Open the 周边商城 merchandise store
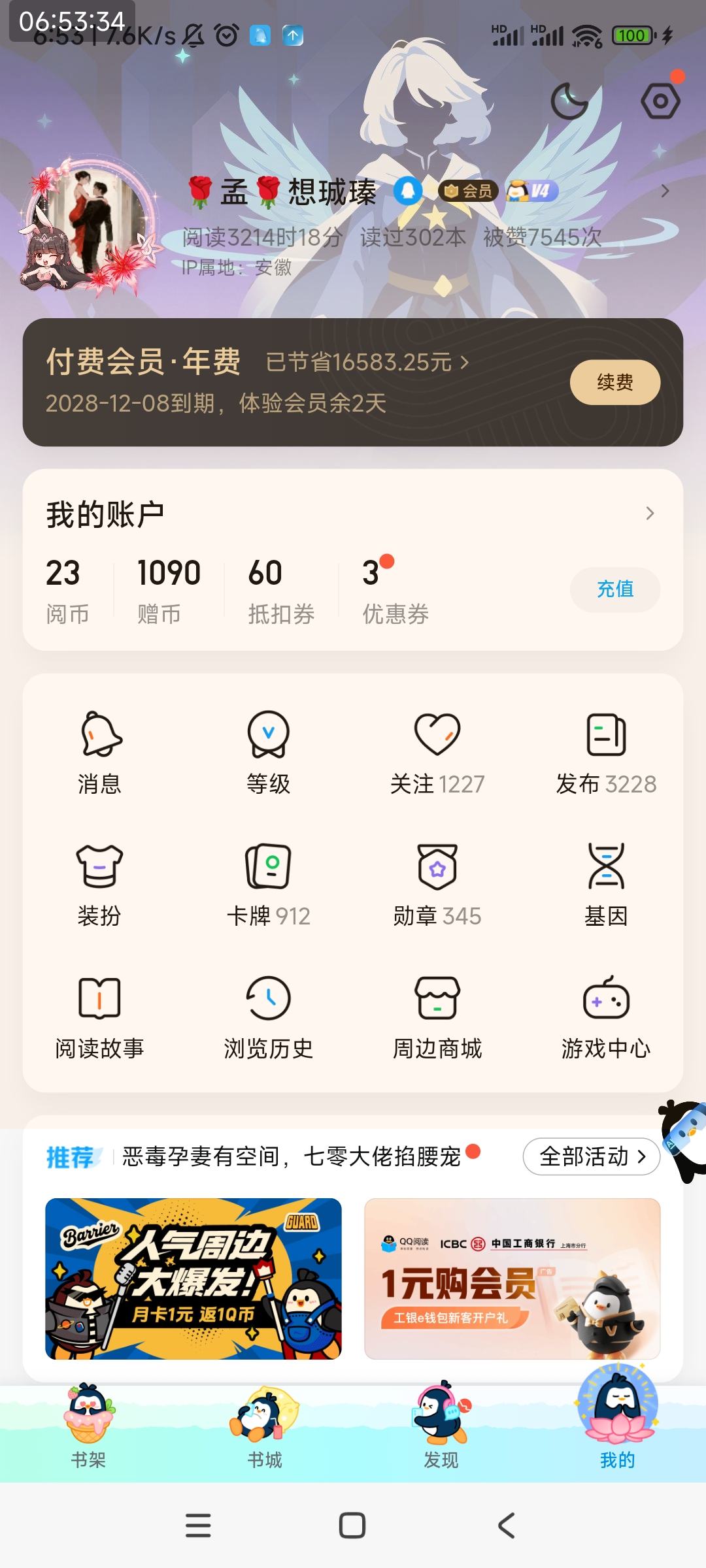 point(437,1016)
